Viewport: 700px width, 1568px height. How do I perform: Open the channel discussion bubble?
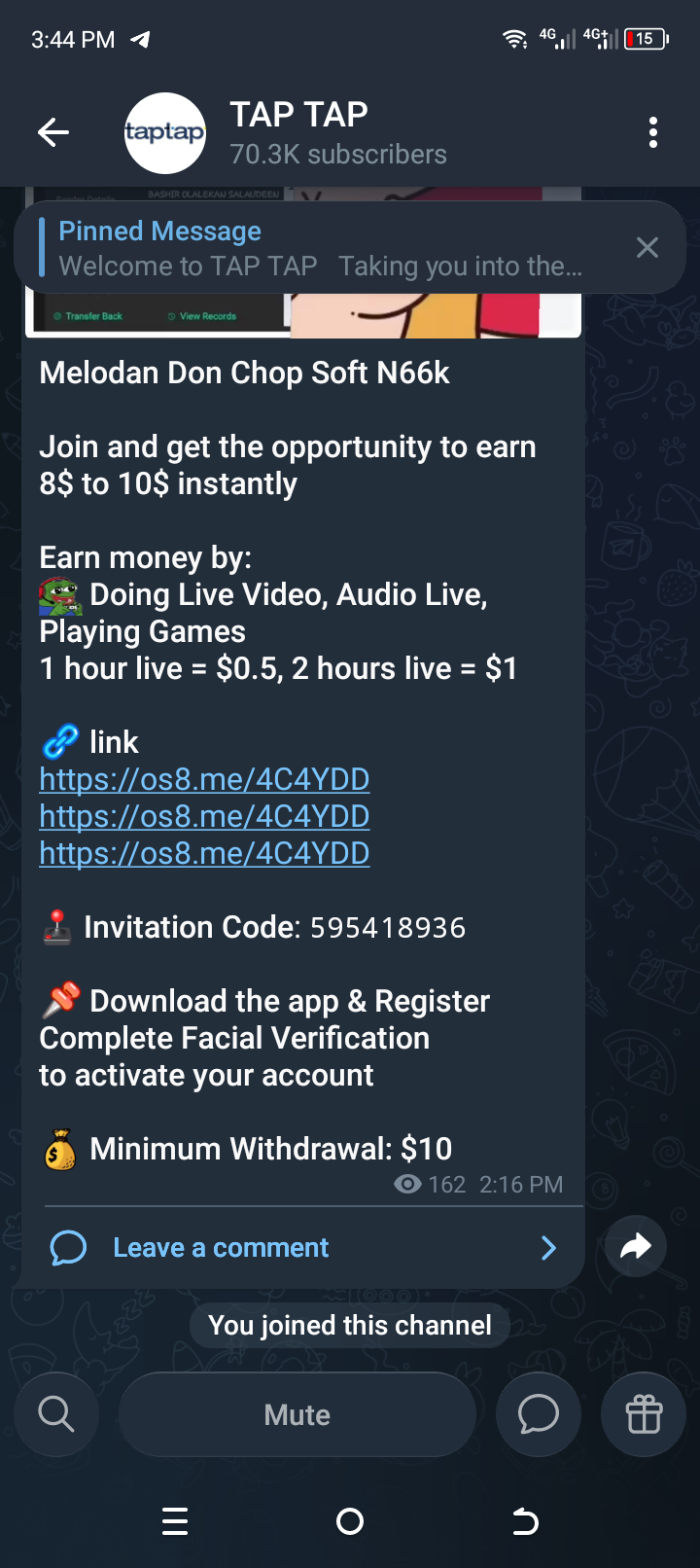coord(539,1414)
